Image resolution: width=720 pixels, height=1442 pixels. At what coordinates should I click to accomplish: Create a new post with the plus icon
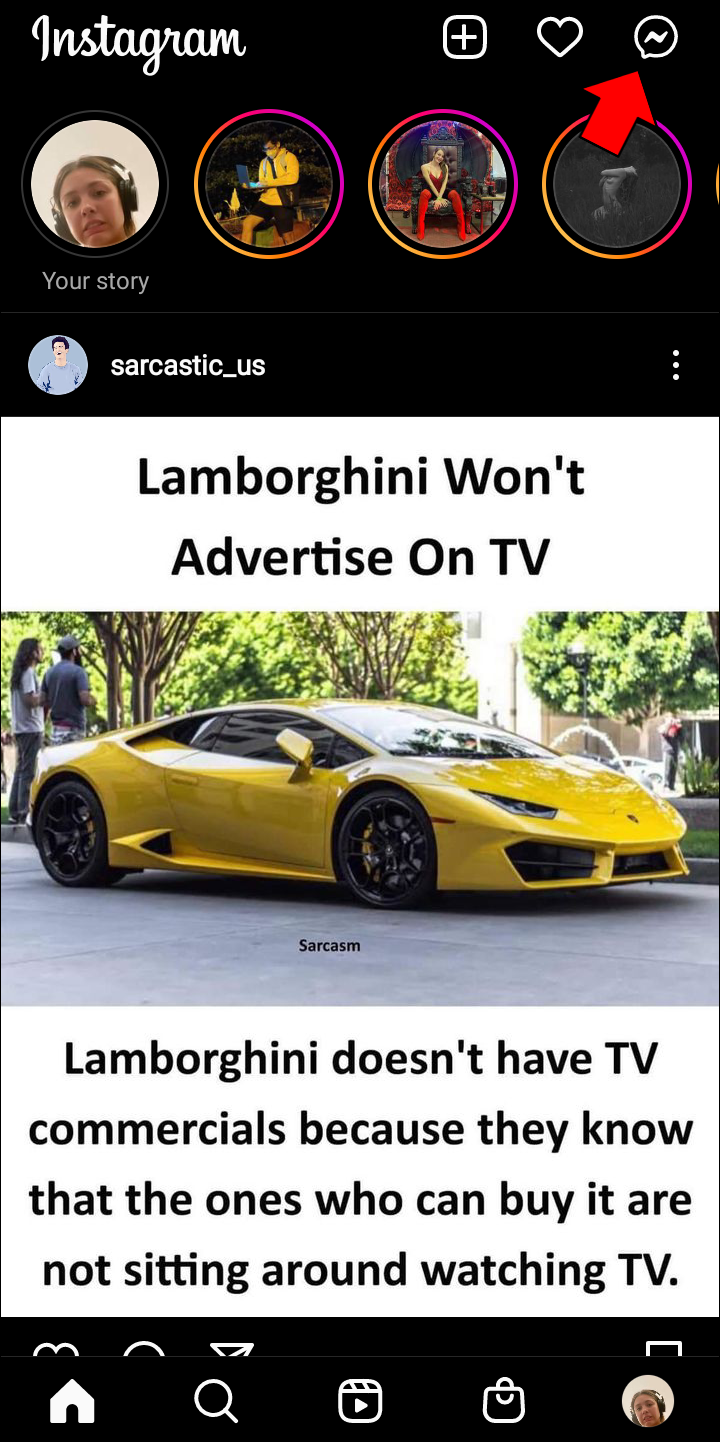click(465, 39)
